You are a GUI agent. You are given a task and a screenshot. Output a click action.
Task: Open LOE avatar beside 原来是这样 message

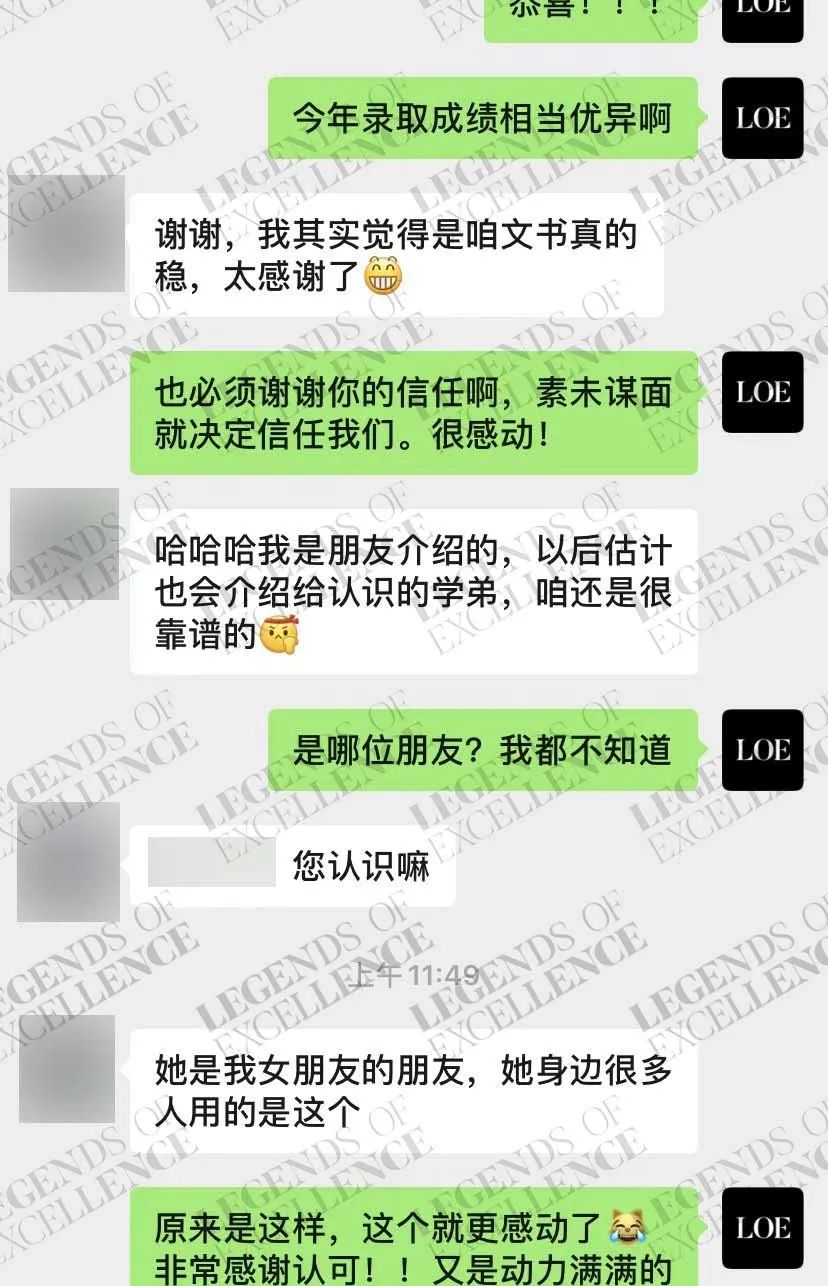point(762,1228)
